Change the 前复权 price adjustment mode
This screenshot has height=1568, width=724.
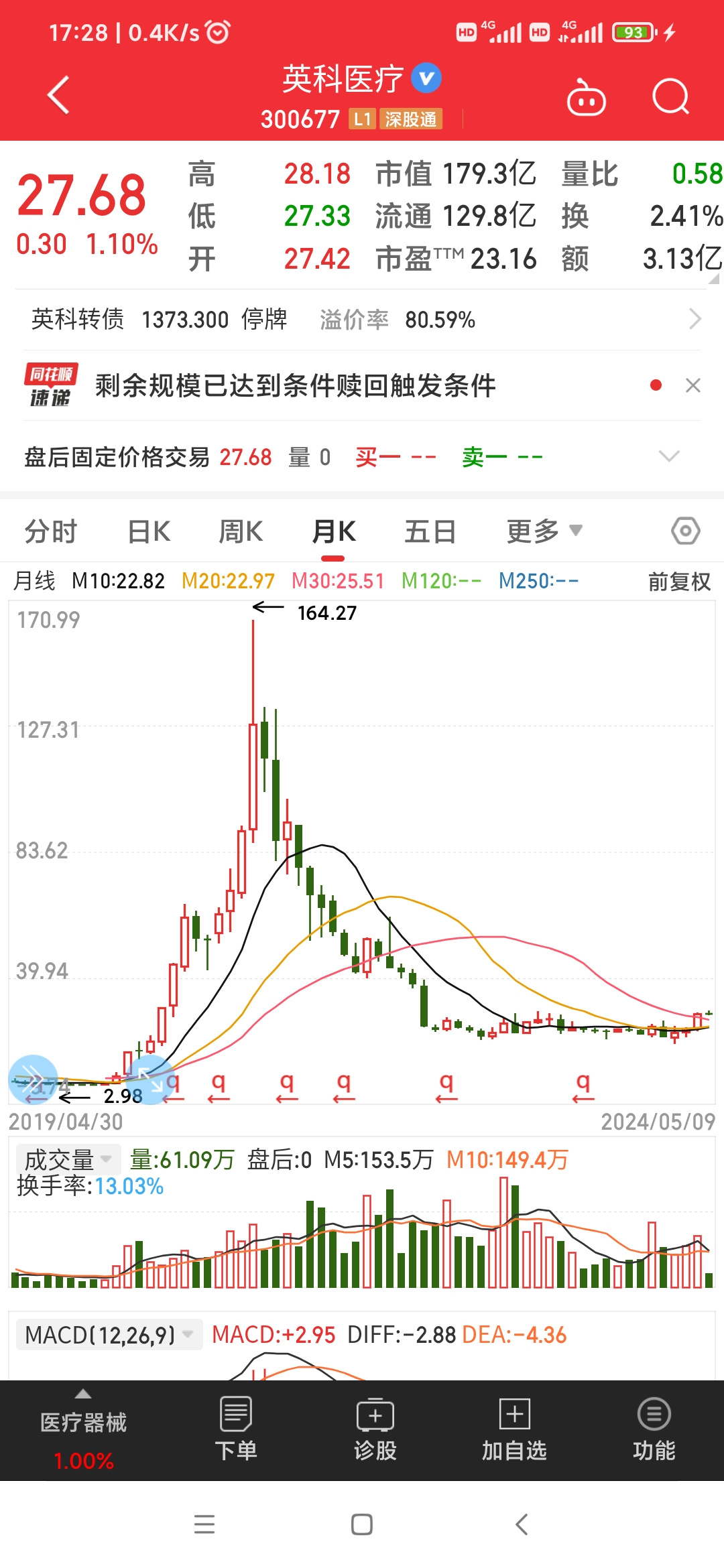(678, 582)
